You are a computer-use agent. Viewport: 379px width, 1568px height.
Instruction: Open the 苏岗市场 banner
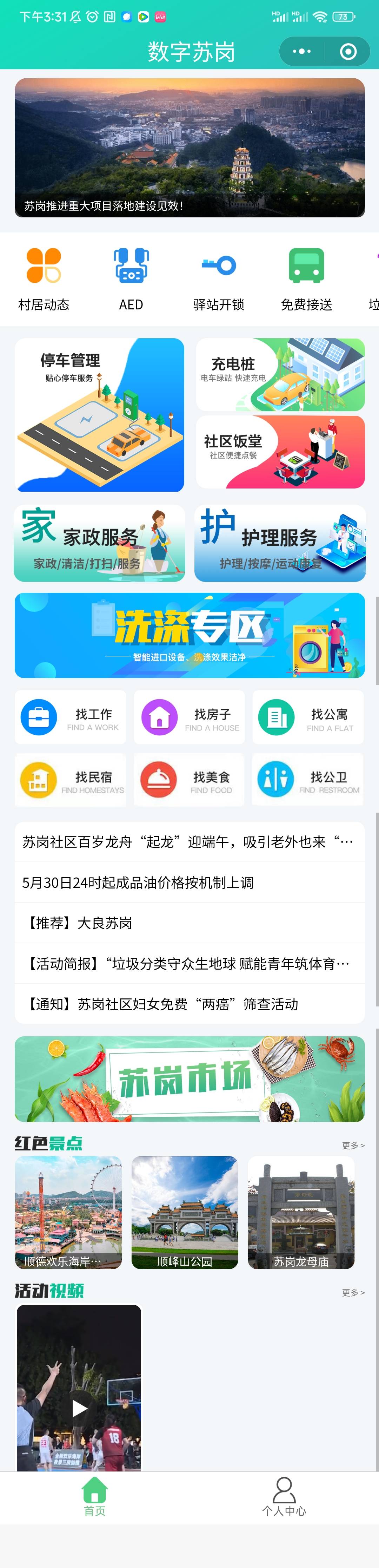189,1078
